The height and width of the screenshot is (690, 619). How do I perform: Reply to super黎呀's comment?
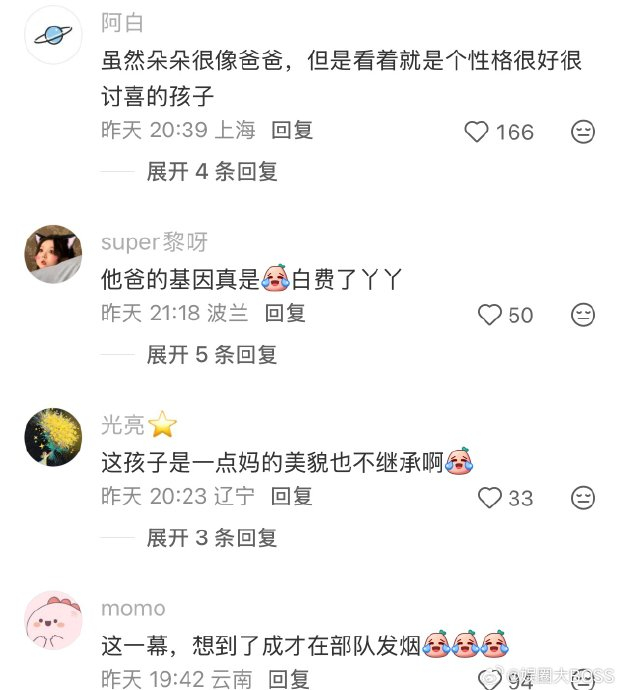click(285, 313)
